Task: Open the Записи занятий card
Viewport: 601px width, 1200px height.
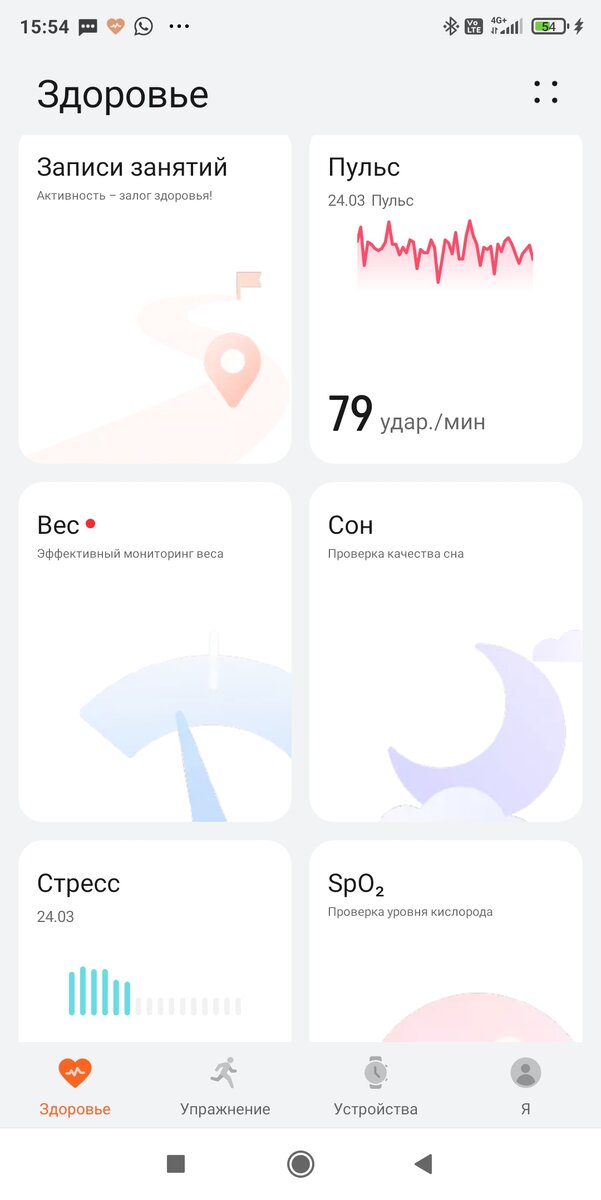Action: 155,300
